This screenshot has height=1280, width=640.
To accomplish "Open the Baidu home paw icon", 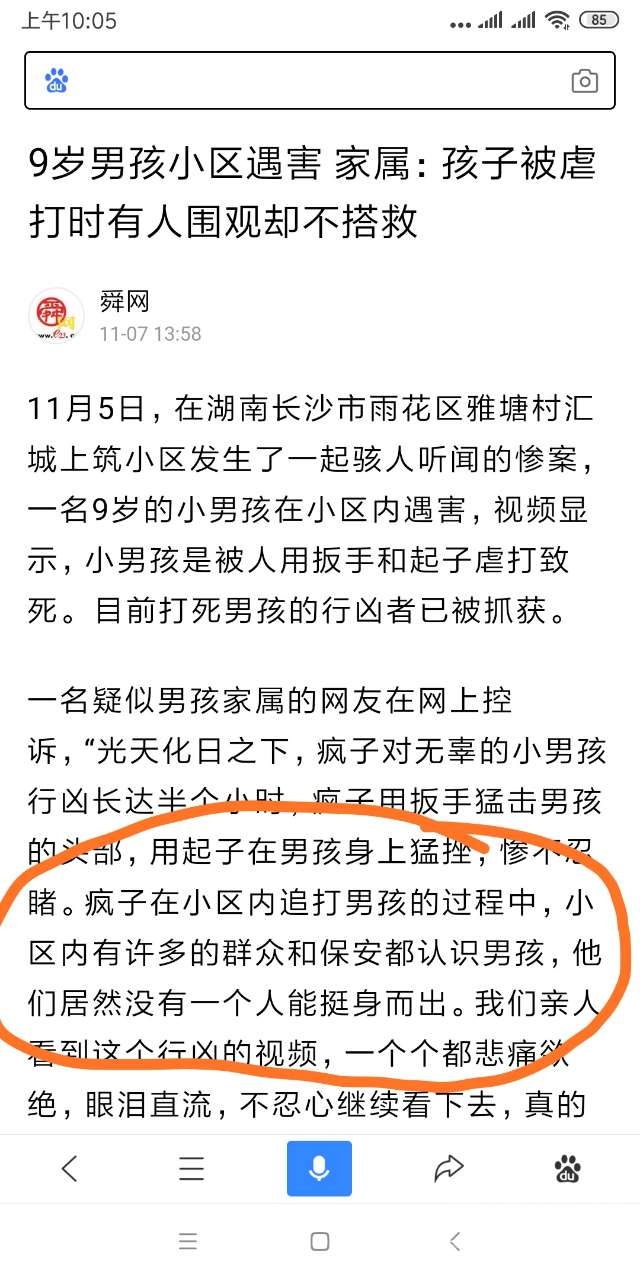I will tap(568, 1168).
